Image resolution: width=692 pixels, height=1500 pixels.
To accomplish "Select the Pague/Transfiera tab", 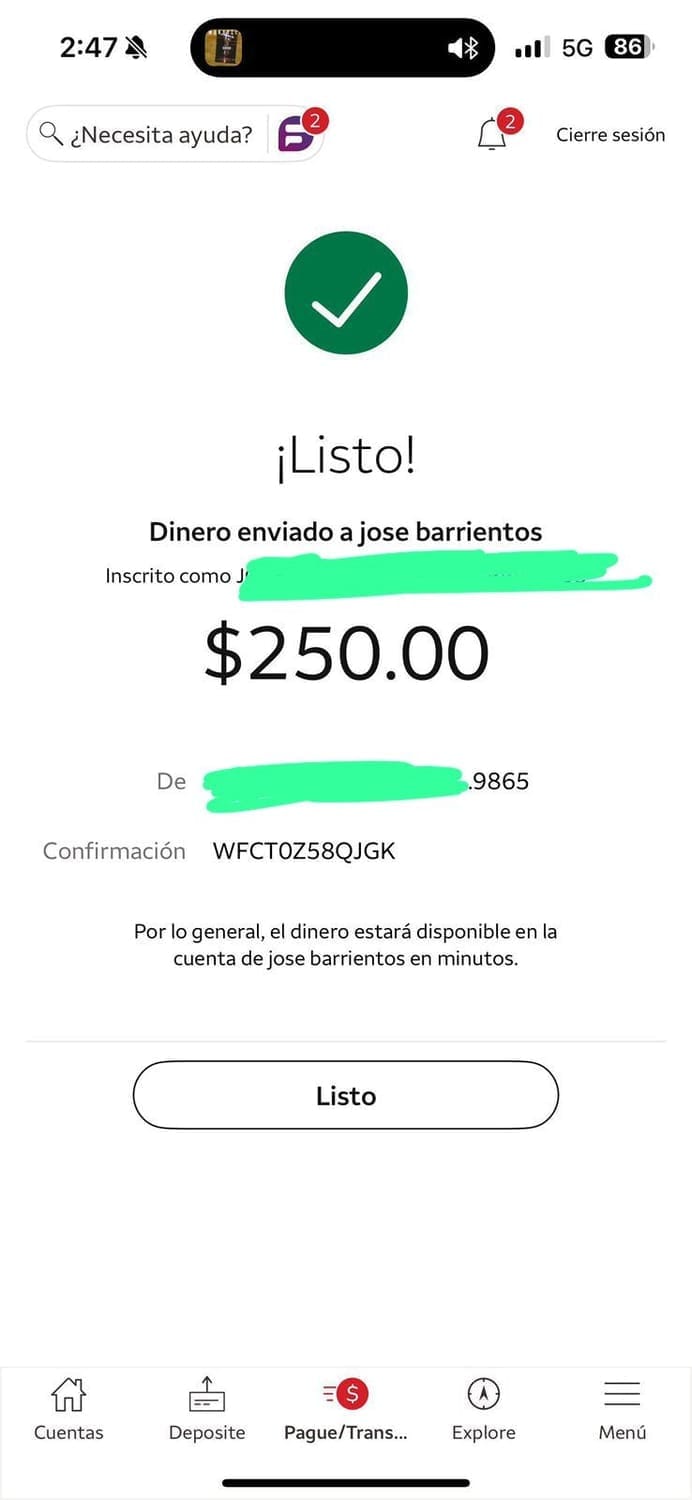I will tap(346, 1408).
